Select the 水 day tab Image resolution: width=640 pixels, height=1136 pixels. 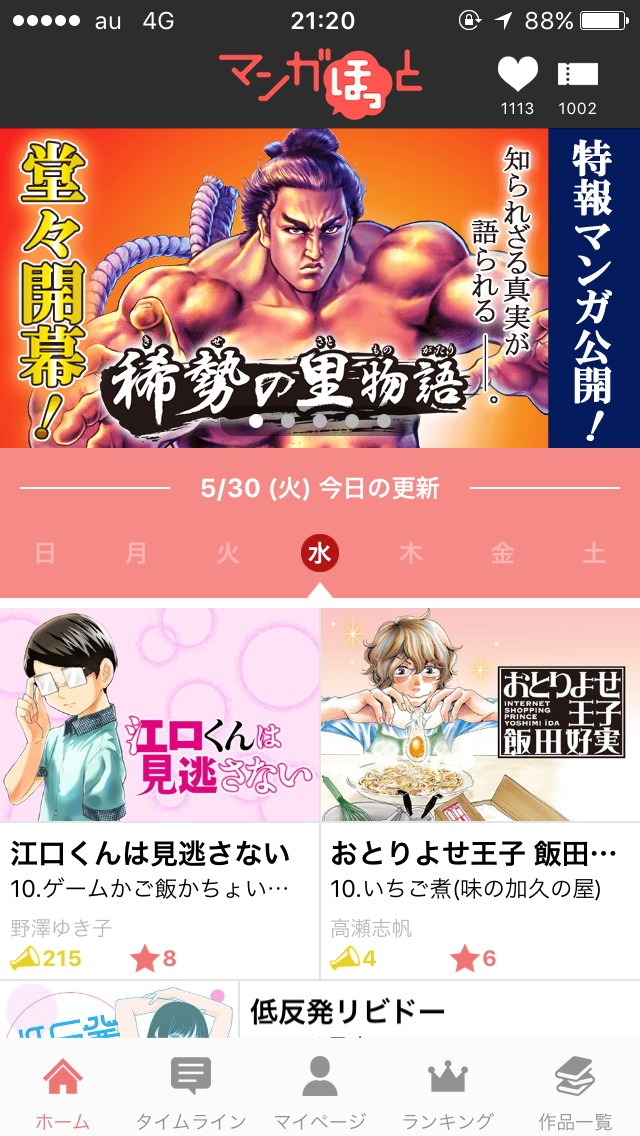[x=320, y=553]
